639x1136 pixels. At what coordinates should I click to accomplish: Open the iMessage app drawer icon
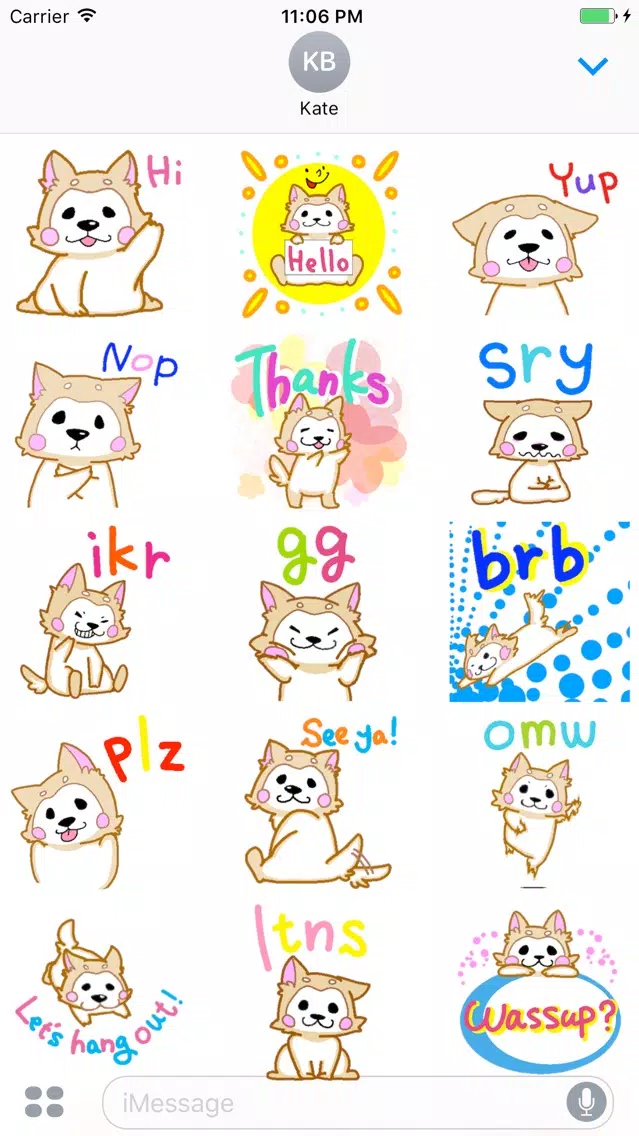44,1102
